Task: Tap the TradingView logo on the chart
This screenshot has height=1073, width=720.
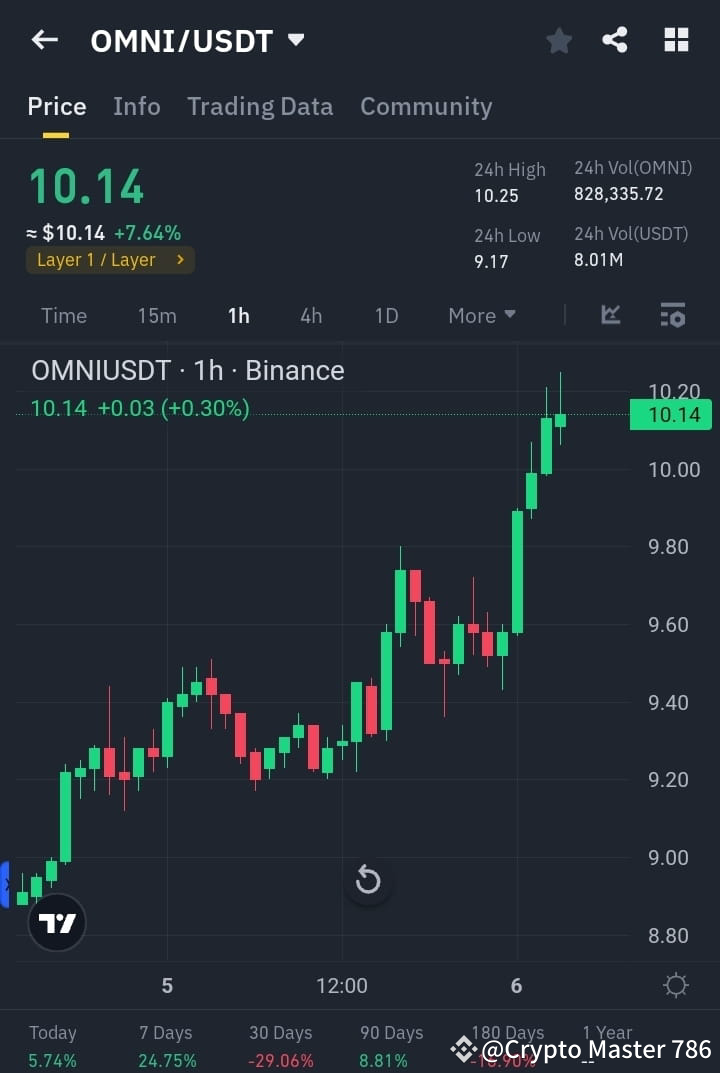Action: point(57,922)
